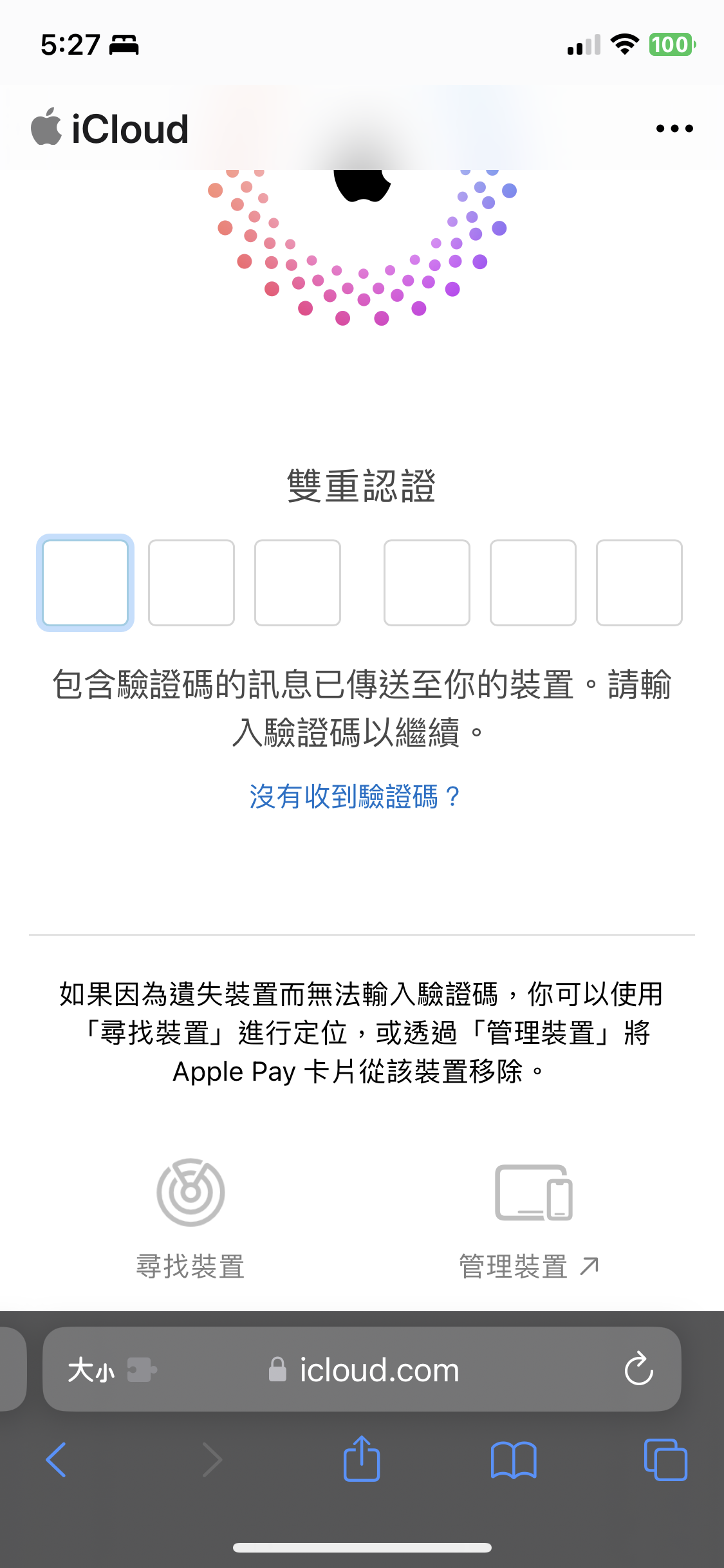Select the sixth verification code box
The image size is (724, 1568).
639,583
